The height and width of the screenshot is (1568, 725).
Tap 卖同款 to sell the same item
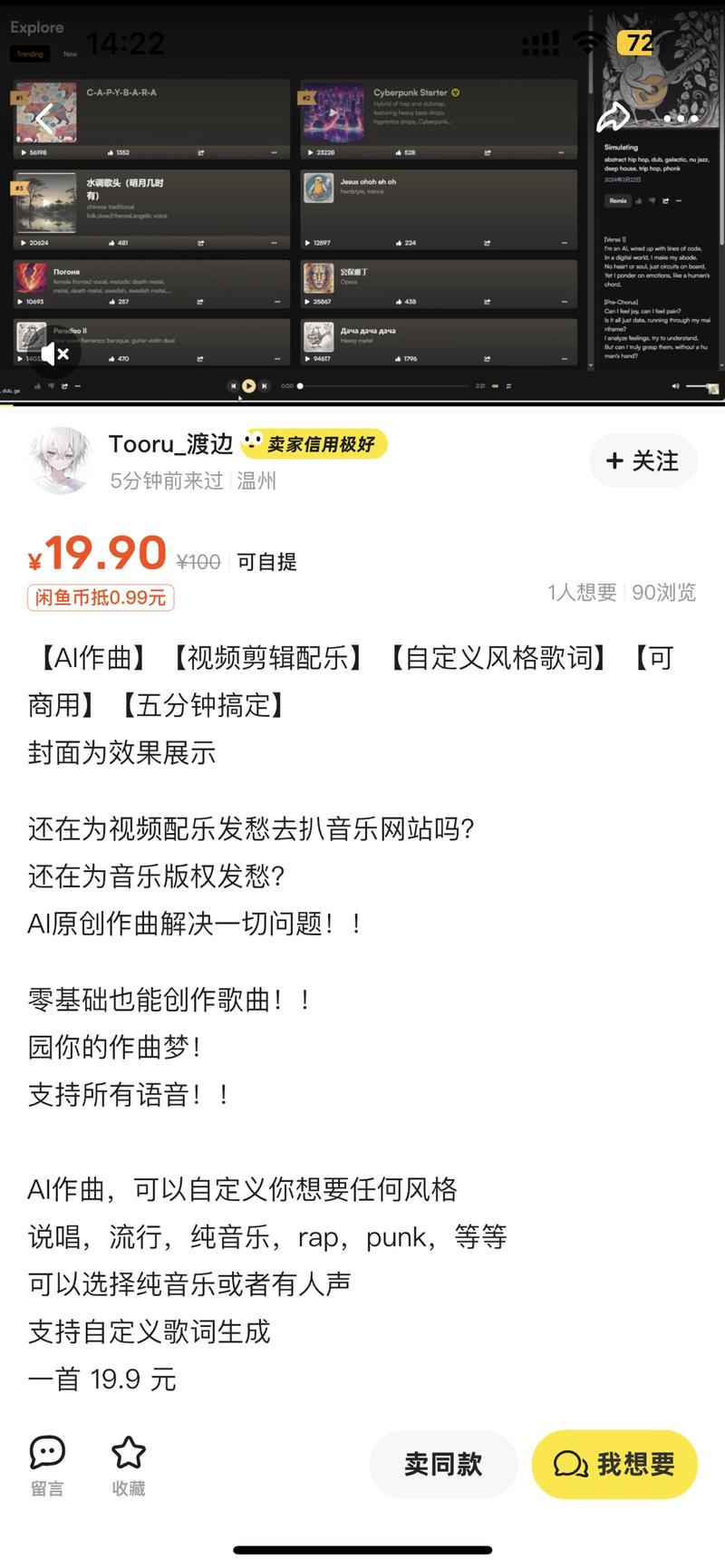tap(443, 1464)
